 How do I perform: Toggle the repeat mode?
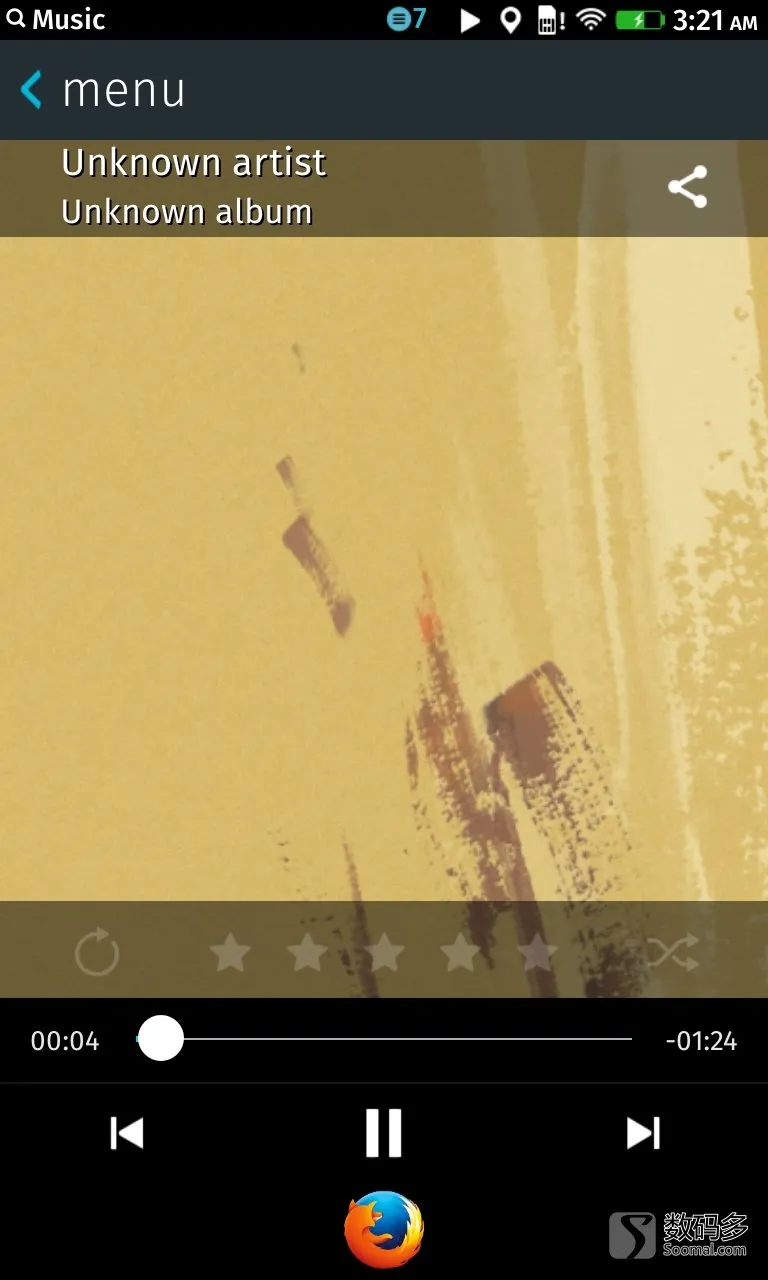coord(97,952)
